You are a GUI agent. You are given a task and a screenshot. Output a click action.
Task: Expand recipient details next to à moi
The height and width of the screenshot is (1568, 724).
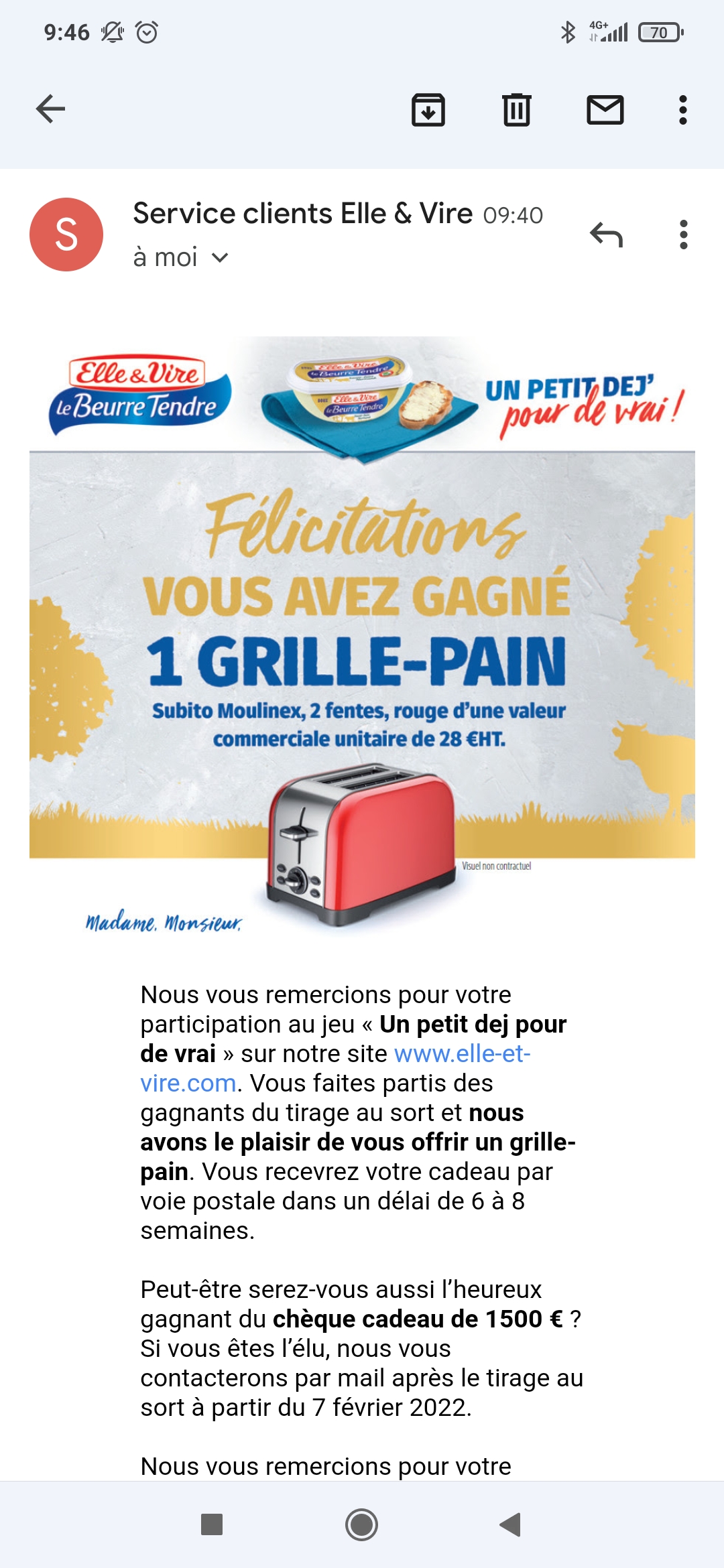point(220,258)
